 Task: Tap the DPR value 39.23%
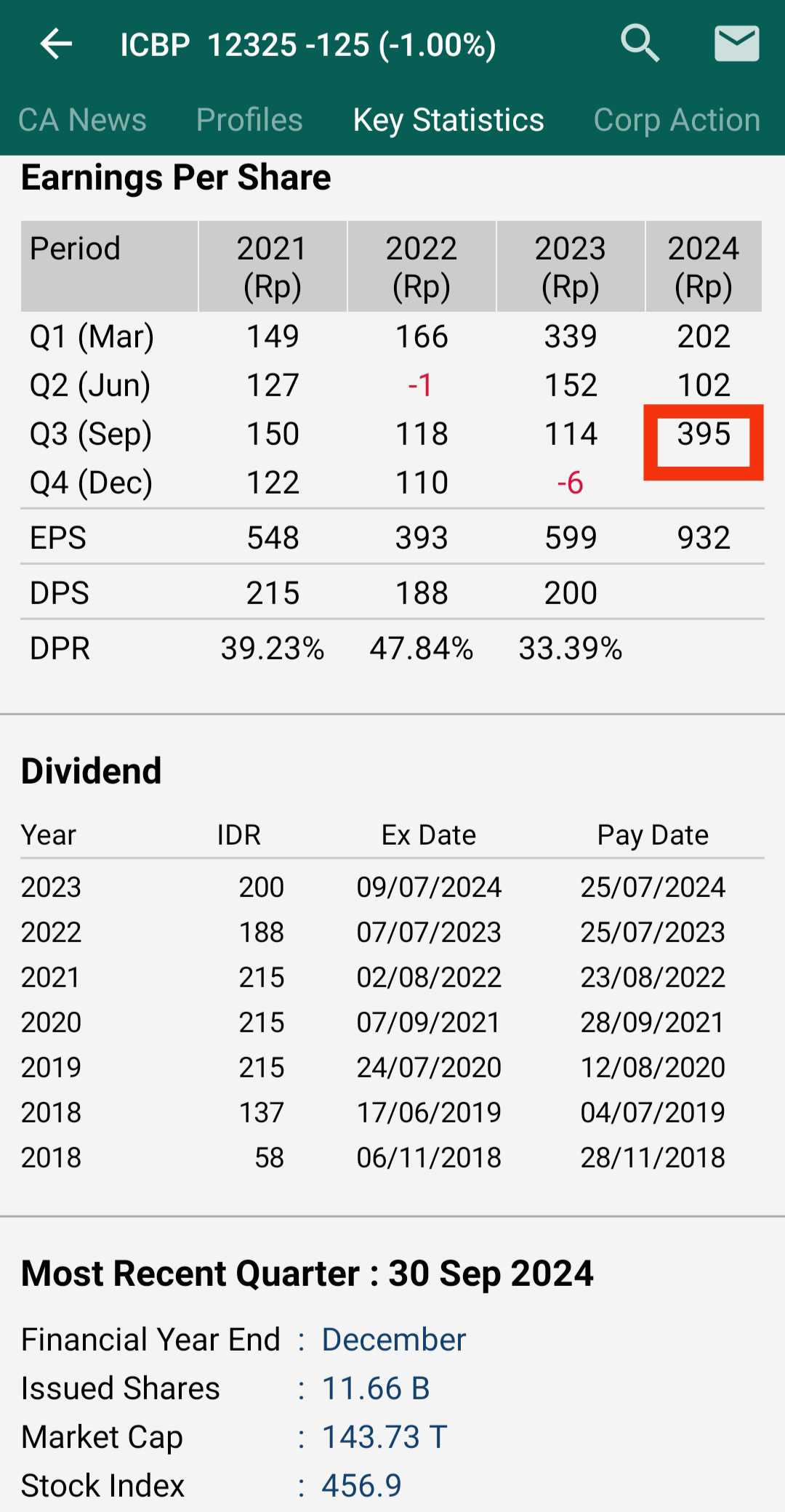click(x=273, y=648)
